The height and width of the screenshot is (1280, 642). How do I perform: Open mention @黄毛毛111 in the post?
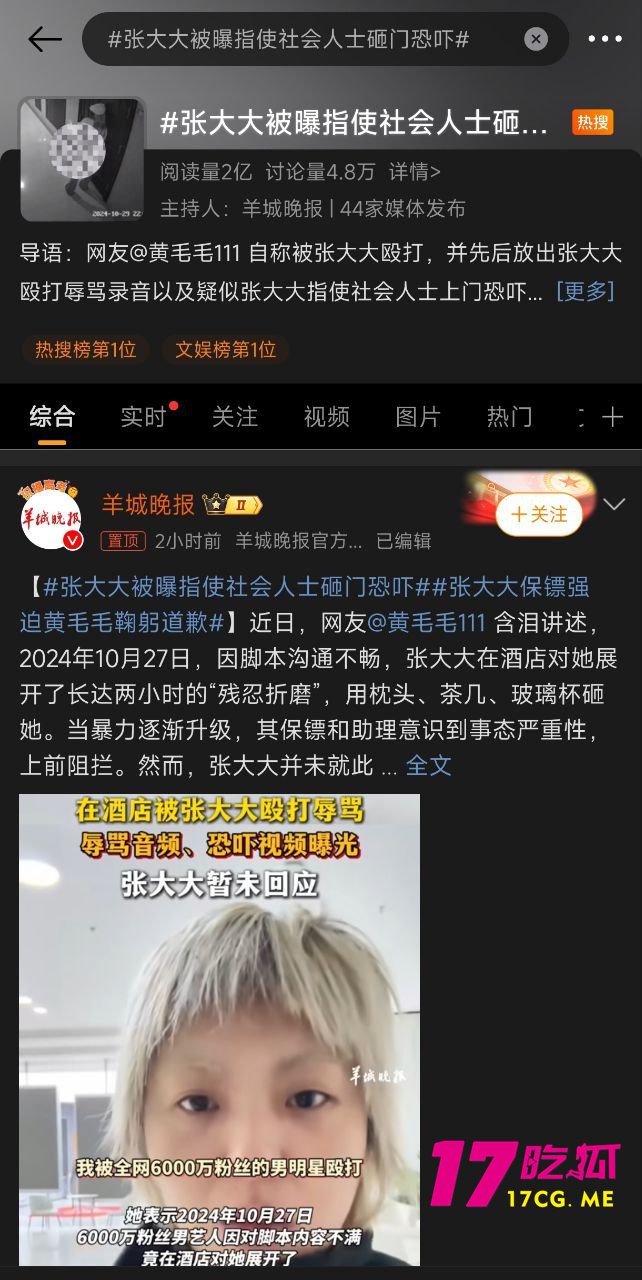[x=427, y=623]
